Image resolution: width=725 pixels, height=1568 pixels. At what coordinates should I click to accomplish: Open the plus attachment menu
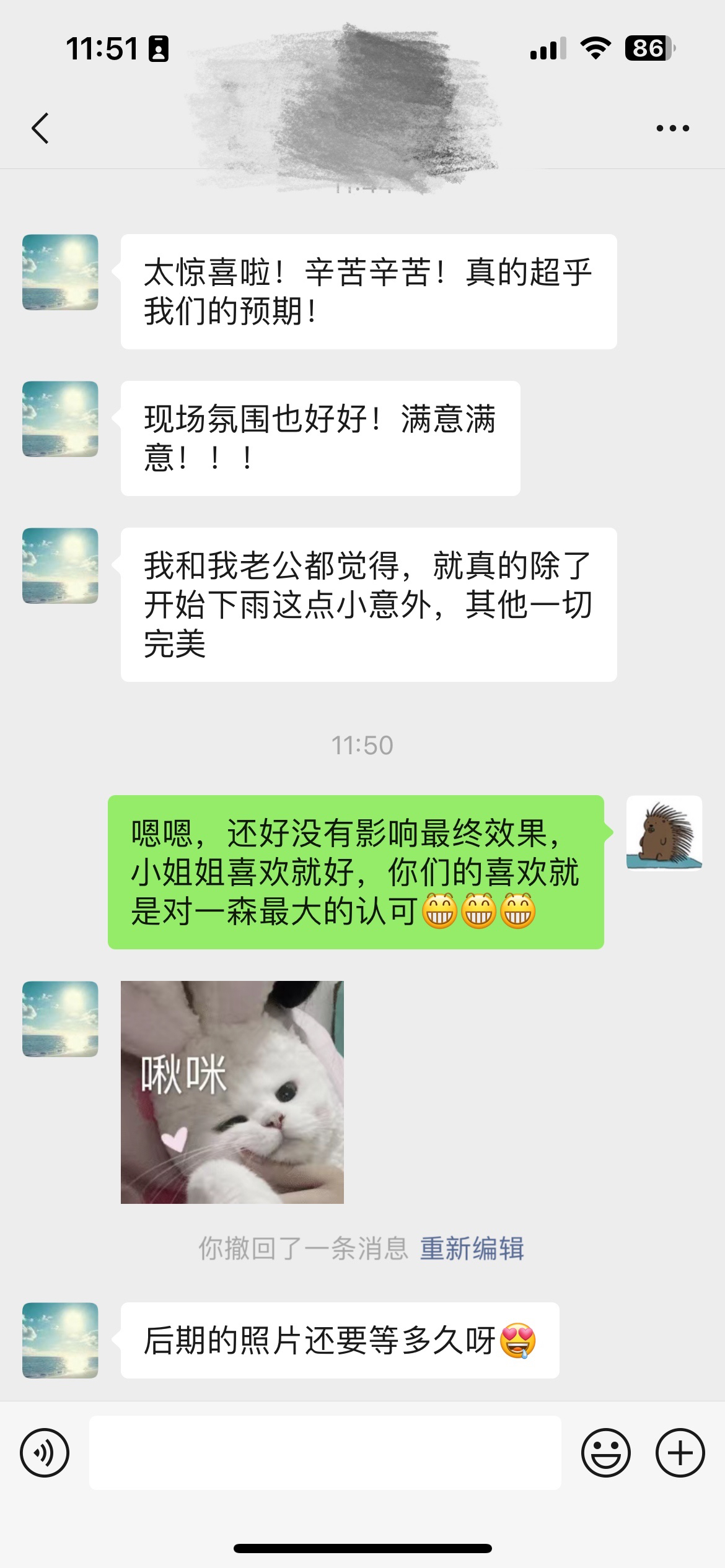[x=680, y=1452]
